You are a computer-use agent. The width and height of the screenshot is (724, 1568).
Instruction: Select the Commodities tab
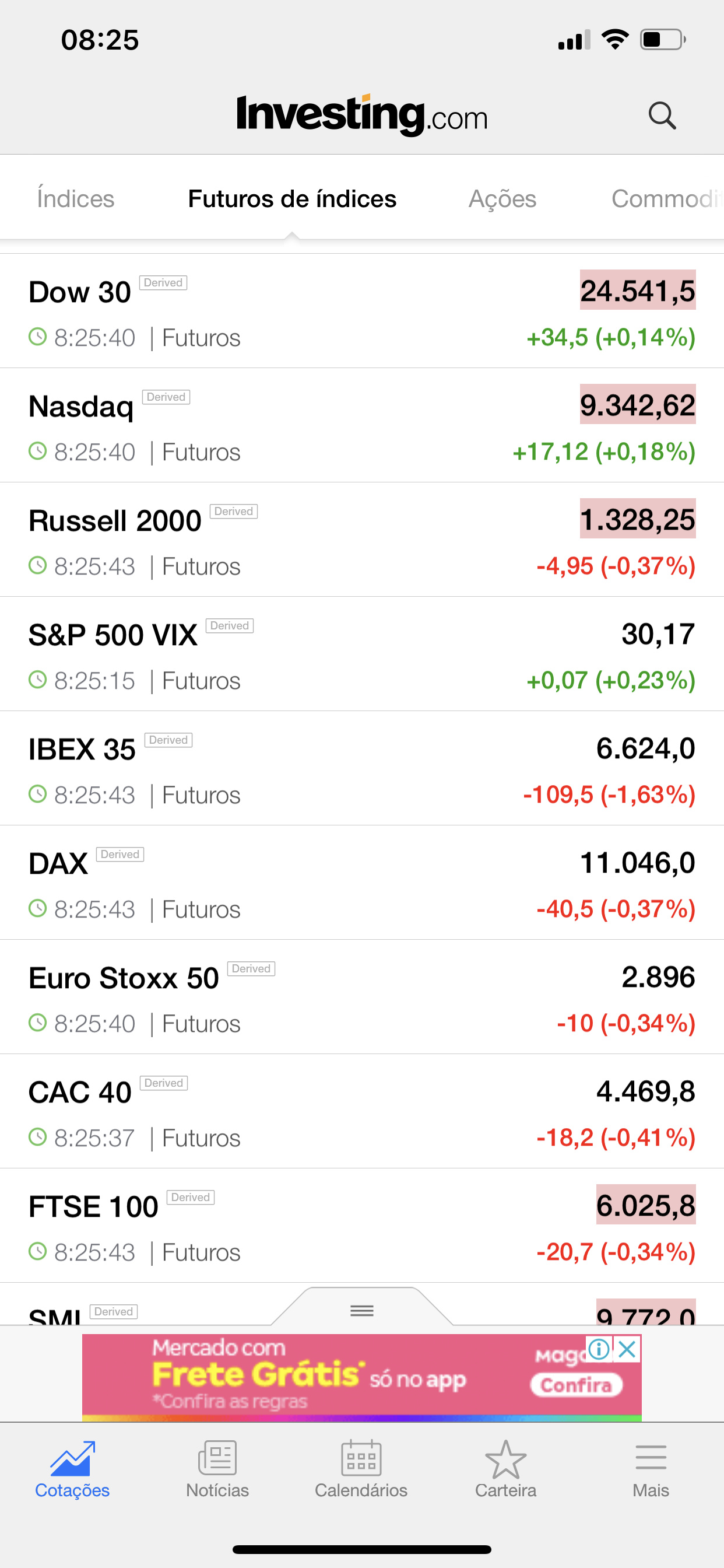(x=667, y=198)
